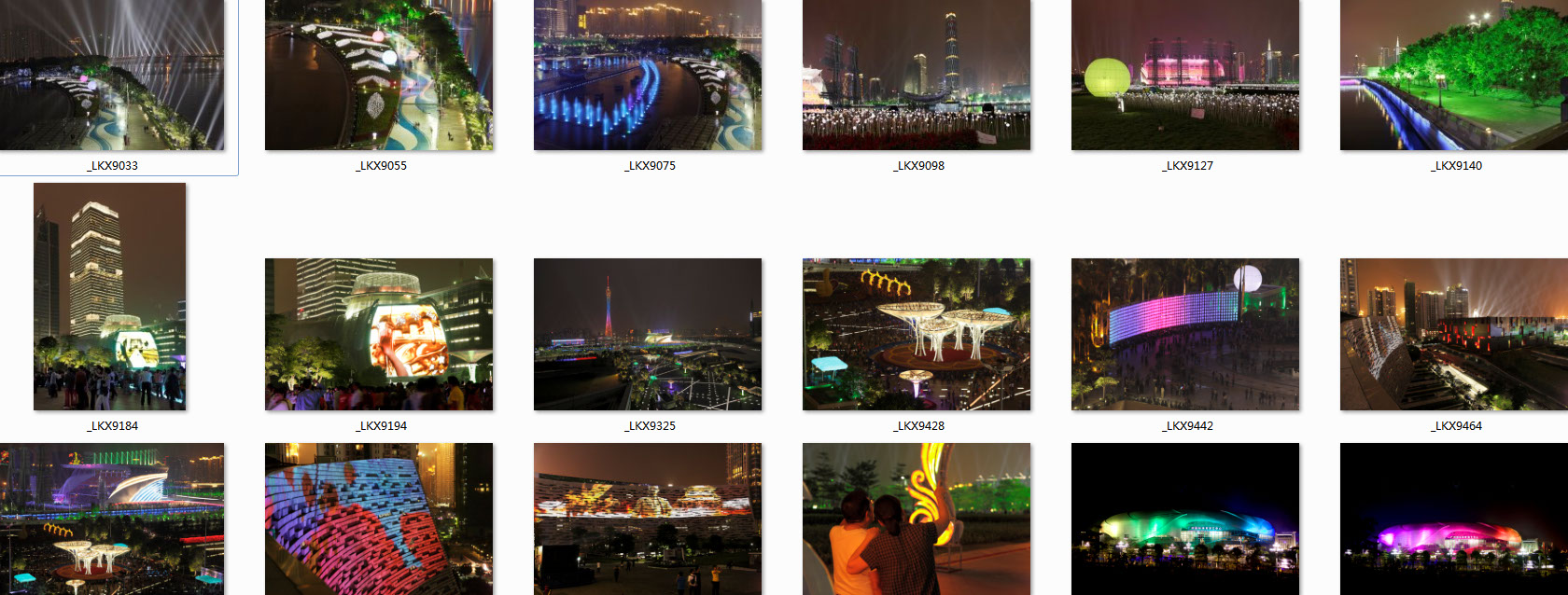Open the image _LKX9325
This screenshot has height=595, width=1568.
pyautogui.click(x=648, y=334)
